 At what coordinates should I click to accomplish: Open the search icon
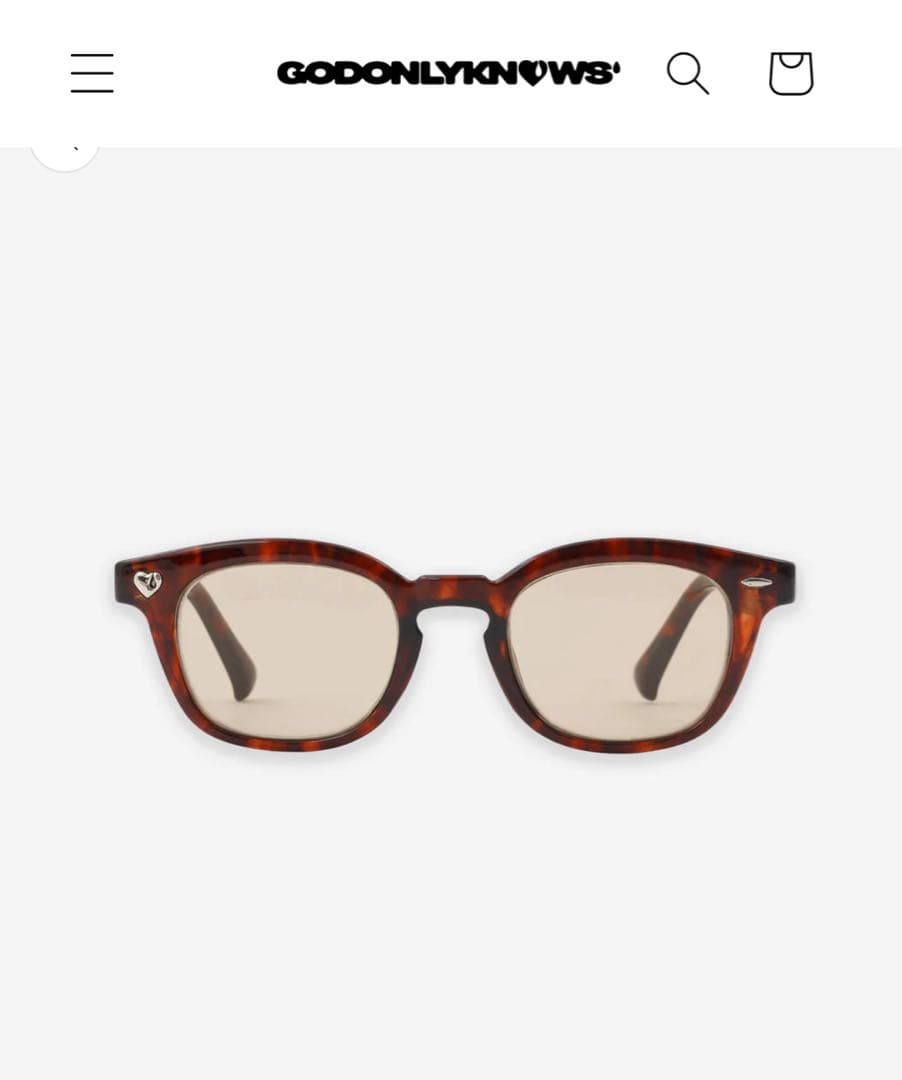[x=688, y=74]
